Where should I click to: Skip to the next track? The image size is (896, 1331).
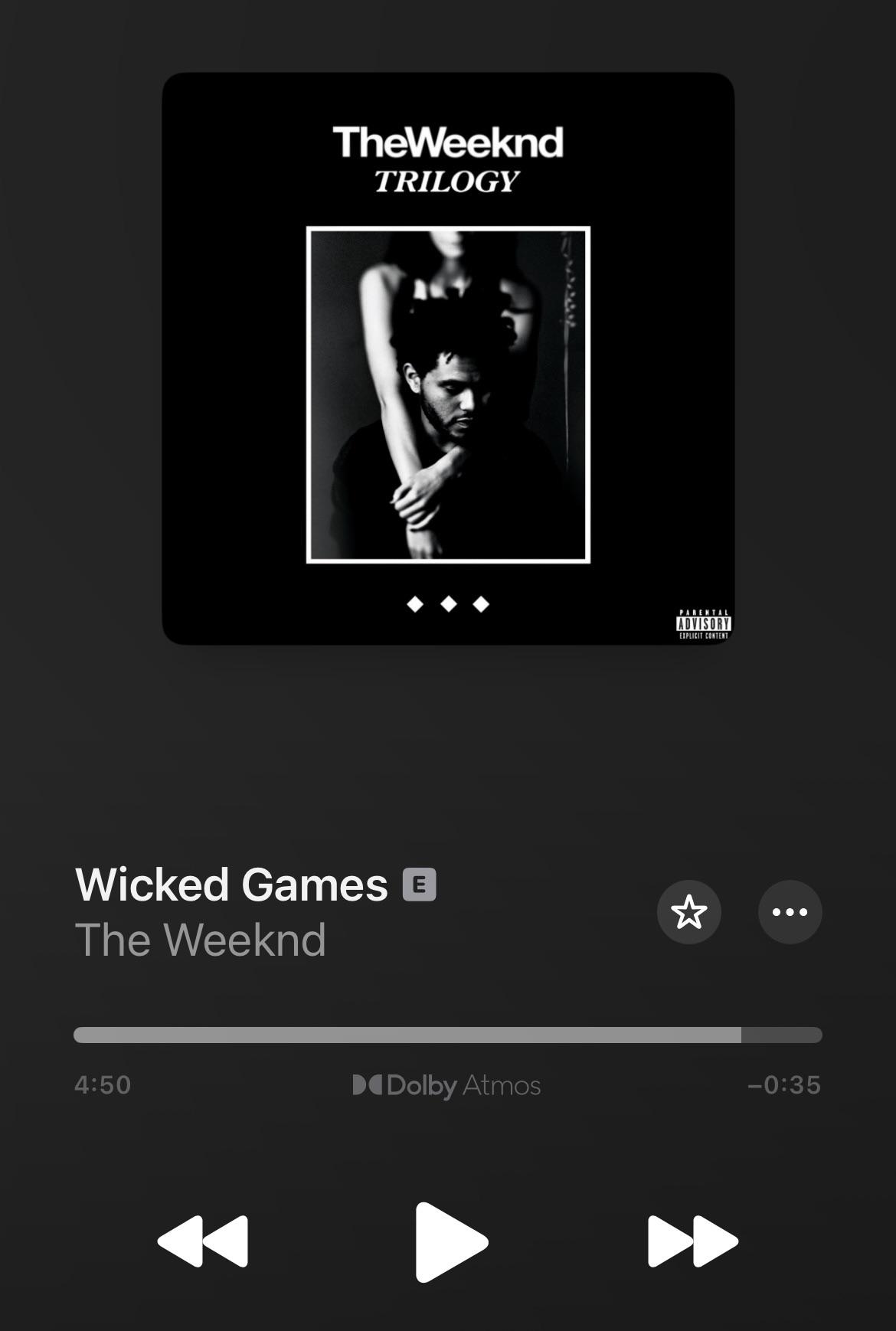[x=692, y=1241]
